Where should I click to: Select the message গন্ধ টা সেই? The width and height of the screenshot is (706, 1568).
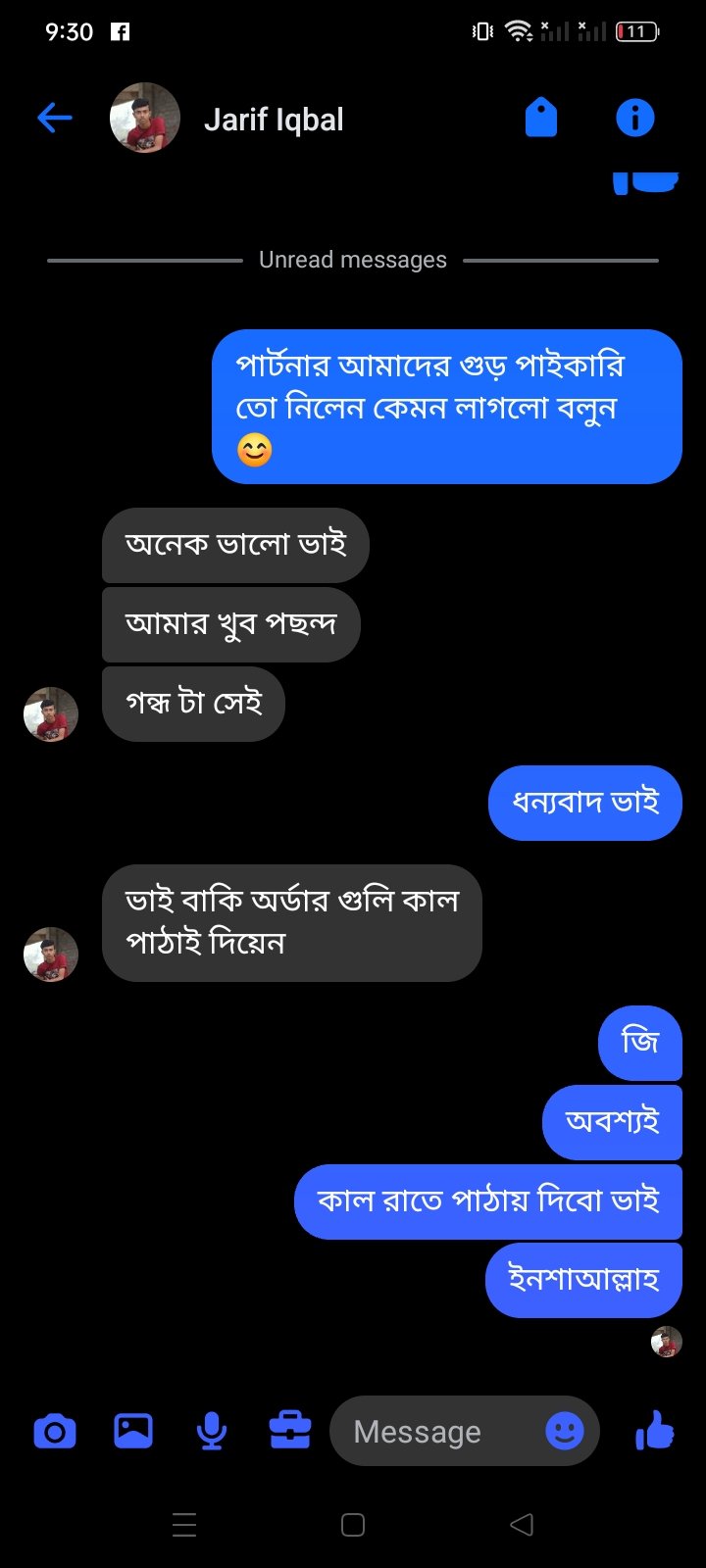click(x=192, y=703)
